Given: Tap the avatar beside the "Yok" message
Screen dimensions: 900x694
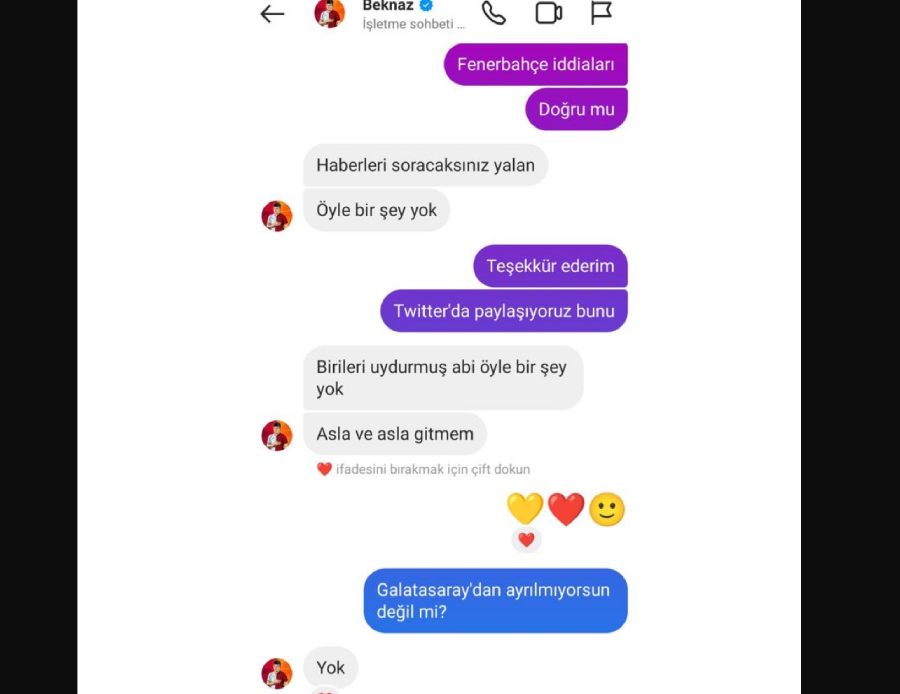Looking at the screenshot, I should coord(277,673).
